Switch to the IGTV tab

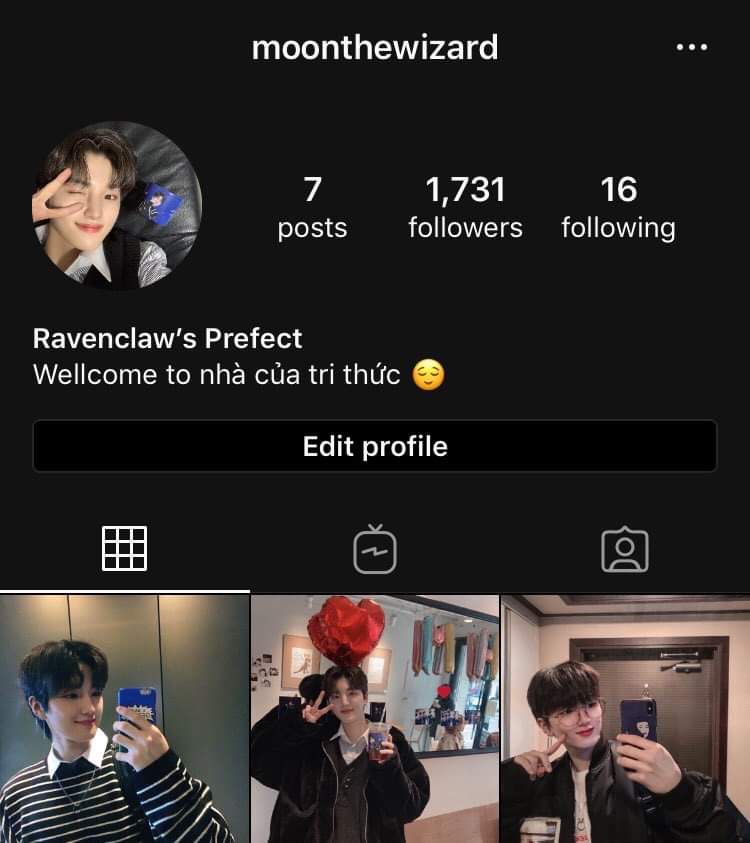[x=375, y=549]
